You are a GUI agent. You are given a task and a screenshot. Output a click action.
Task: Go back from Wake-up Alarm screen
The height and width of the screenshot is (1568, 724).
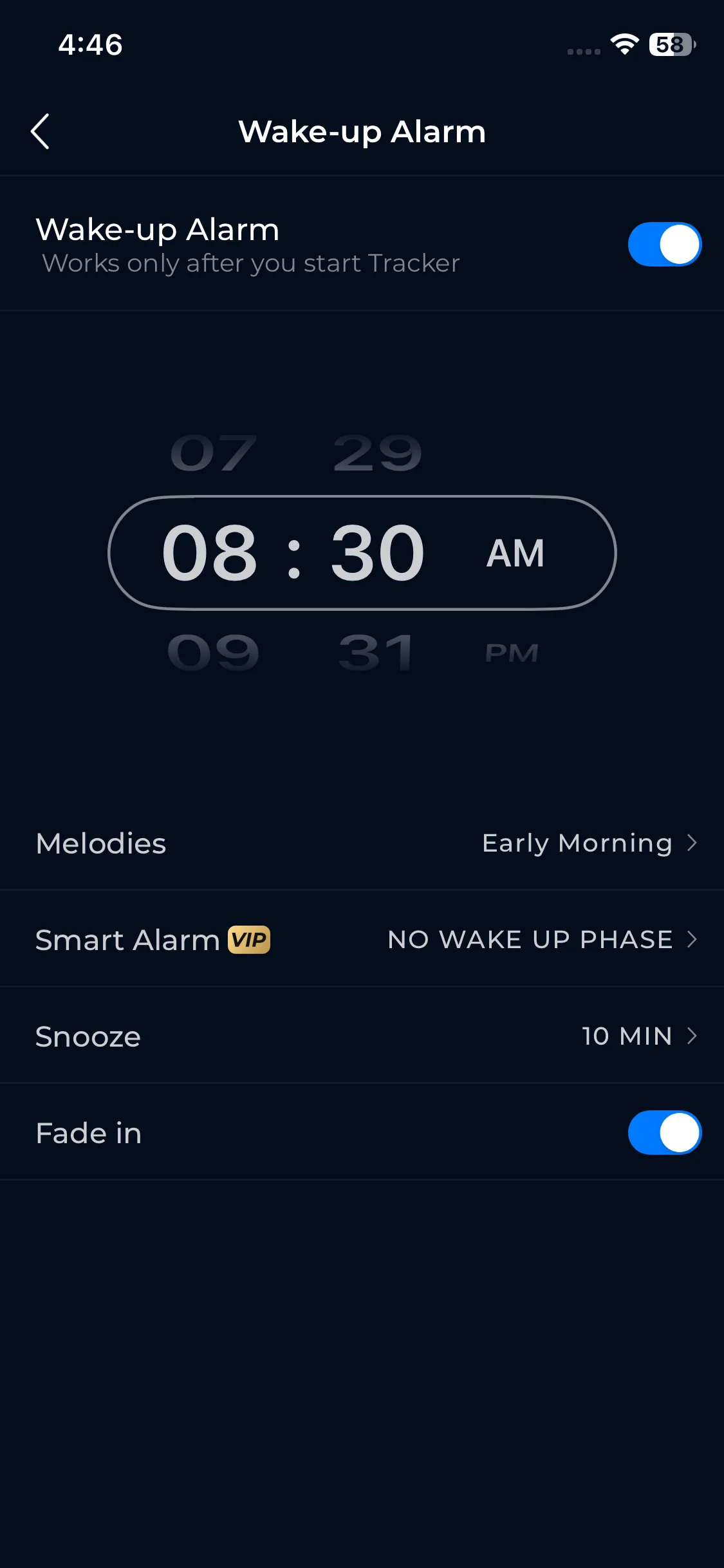pos(40,131)
